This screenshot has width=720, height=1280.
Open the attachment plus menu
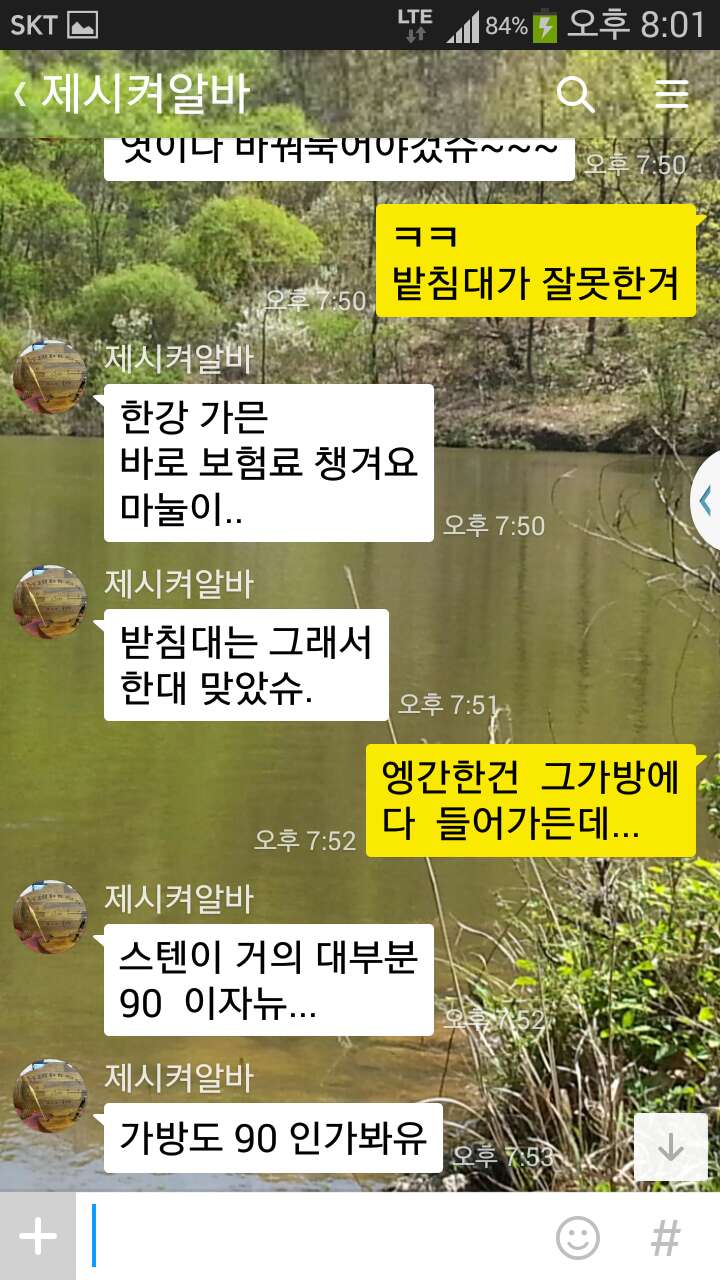click(38, 1236)
